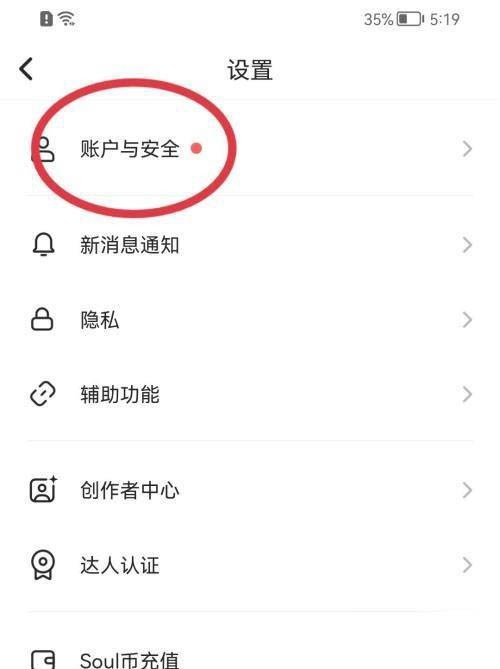Go back from the 设置 page
The width and height of the screenshot is (500, 669).
pyautogui.click(x=26, y=69)
